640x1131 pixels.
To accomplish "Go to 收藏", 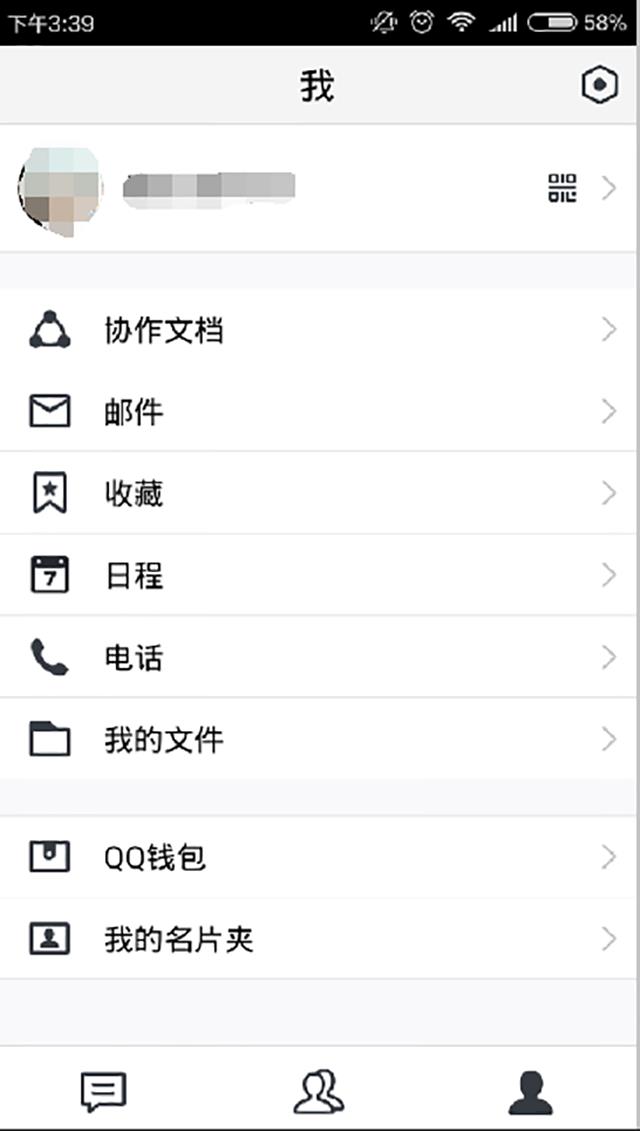I will [x=318, y=493].
